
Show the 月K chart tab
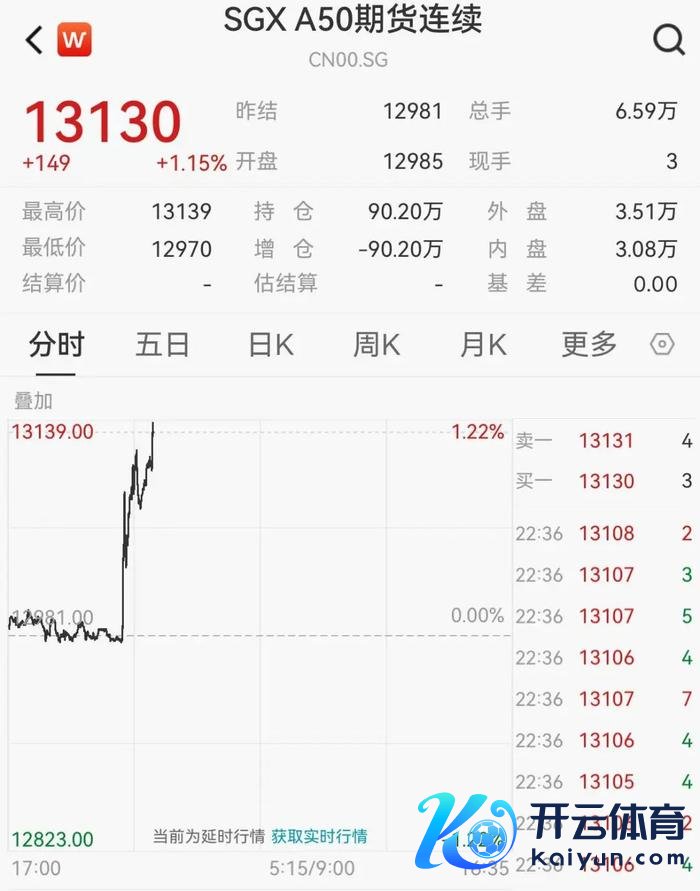pos(483,345)
